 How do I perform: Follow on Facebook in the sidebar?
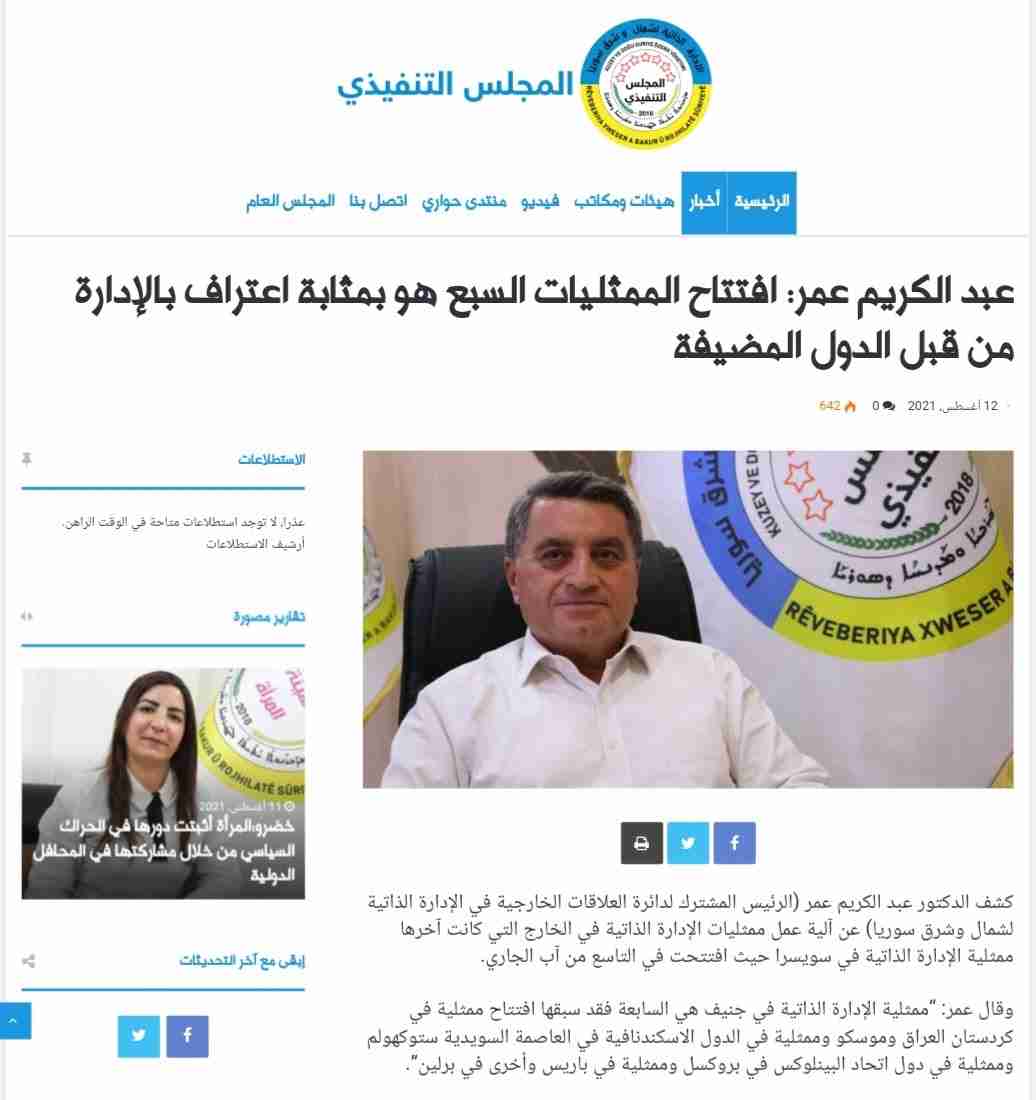point(187,1036)
